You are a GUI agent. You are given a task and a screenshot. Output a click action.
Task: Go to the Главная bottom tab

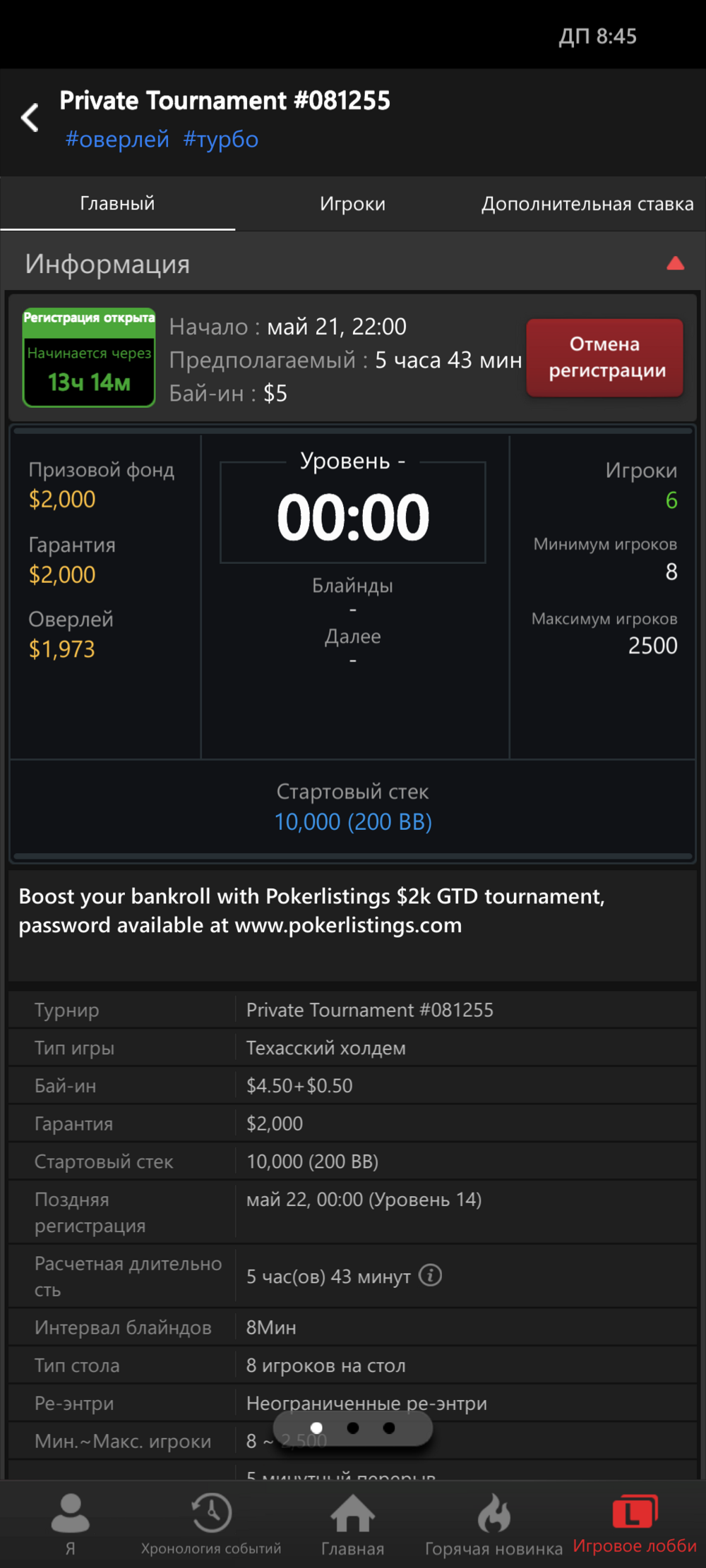pyautogui.click(x=352, y=1524)
